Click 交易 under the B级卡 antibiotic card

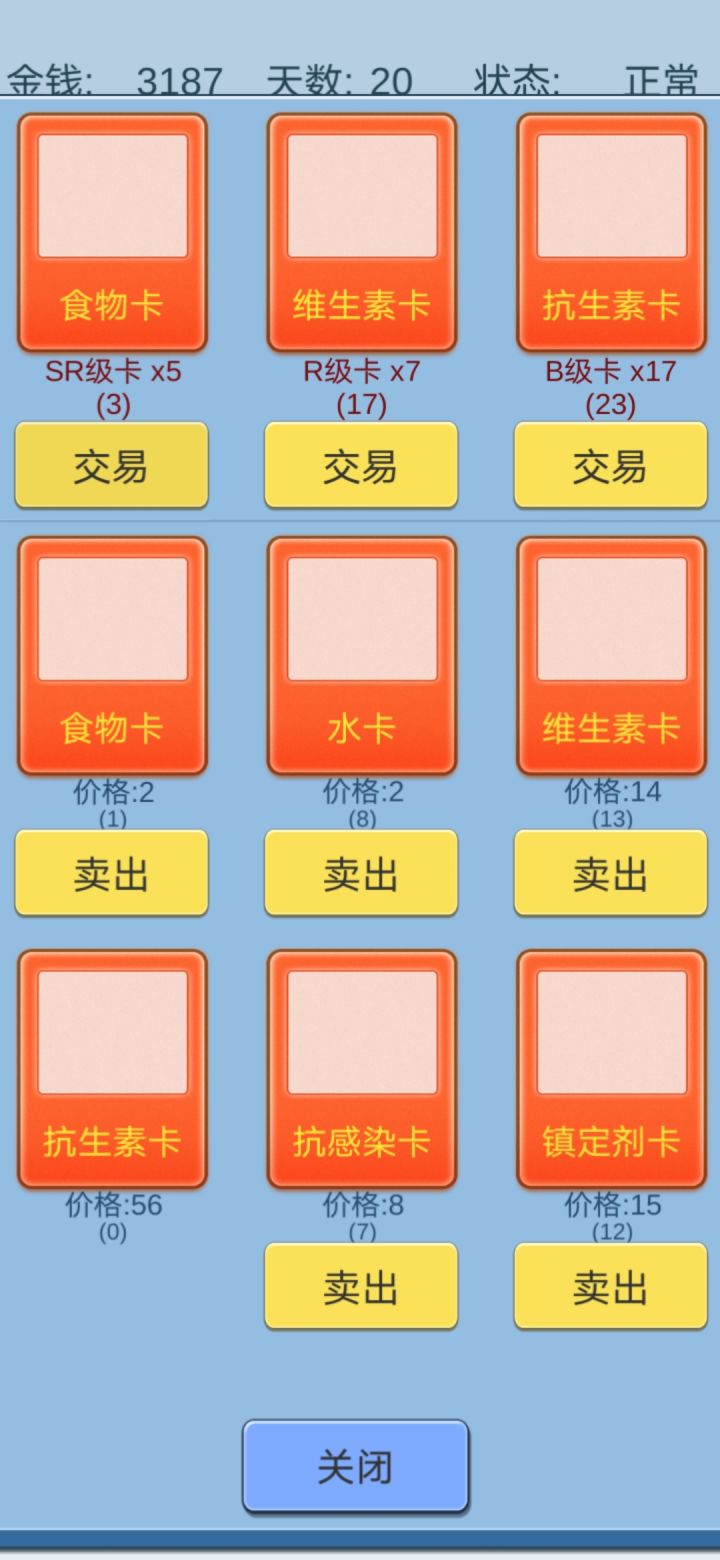coord(610,466)
